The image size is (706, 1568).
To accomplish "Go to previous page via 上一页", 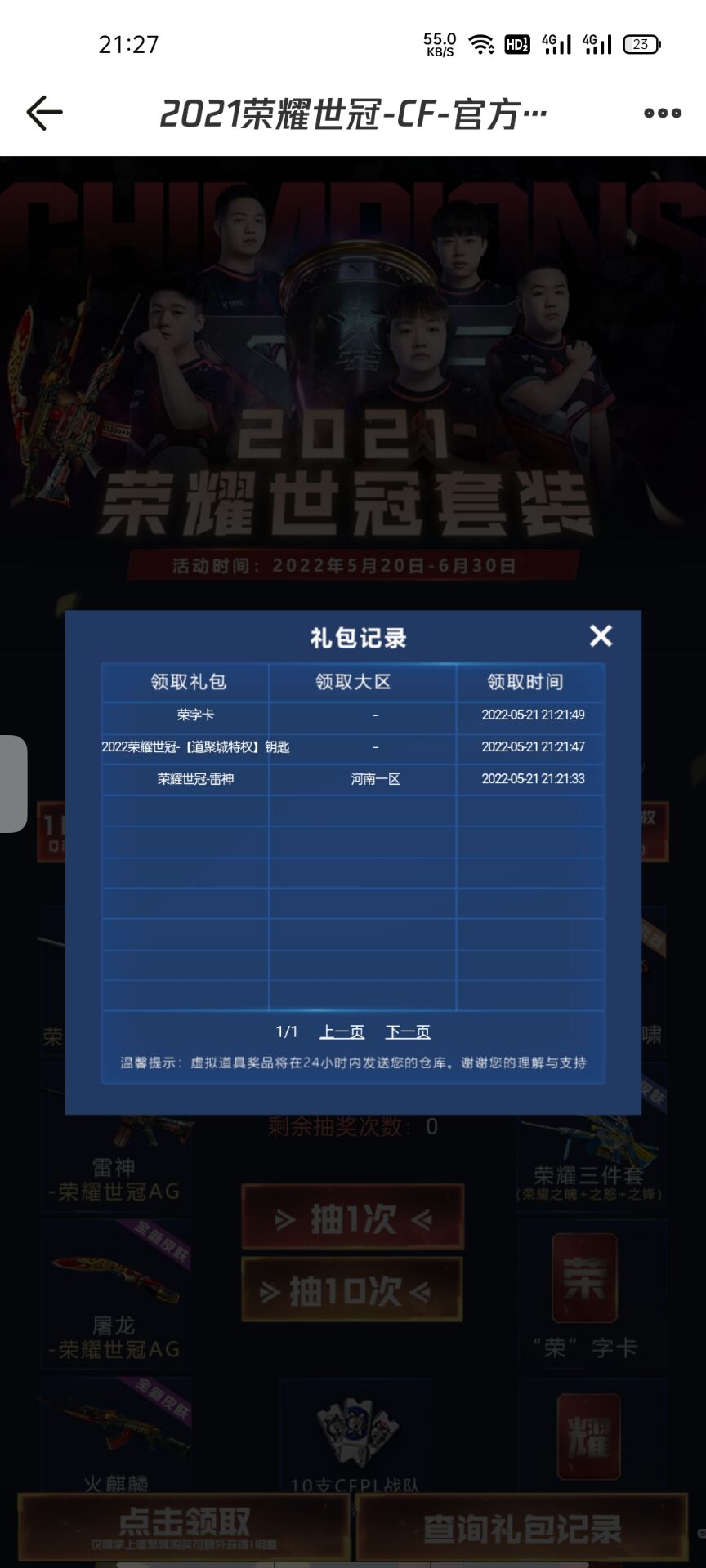I will coord(342,1031).
